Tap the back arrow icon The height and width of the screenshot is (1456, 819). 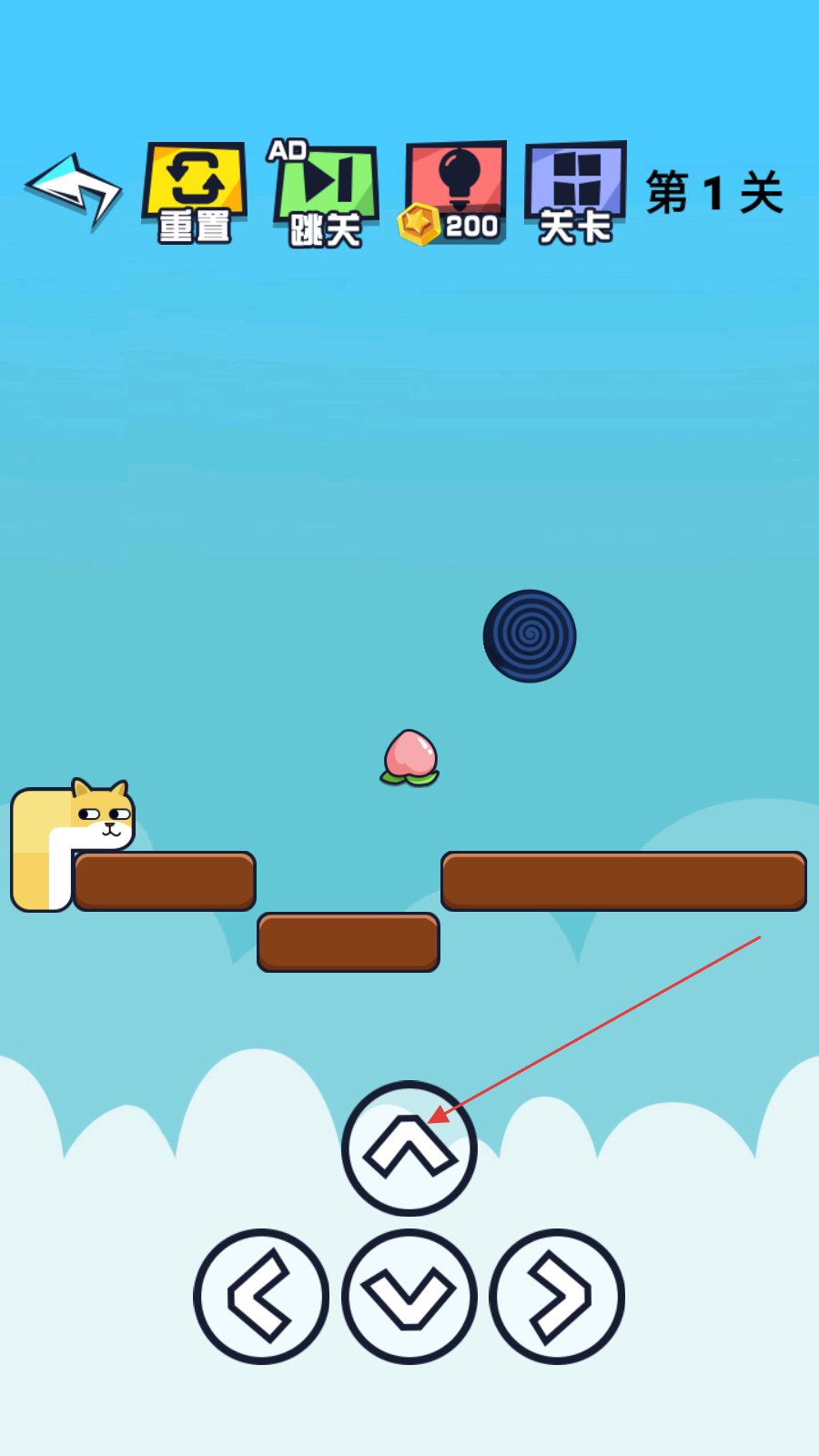[73, 189]
